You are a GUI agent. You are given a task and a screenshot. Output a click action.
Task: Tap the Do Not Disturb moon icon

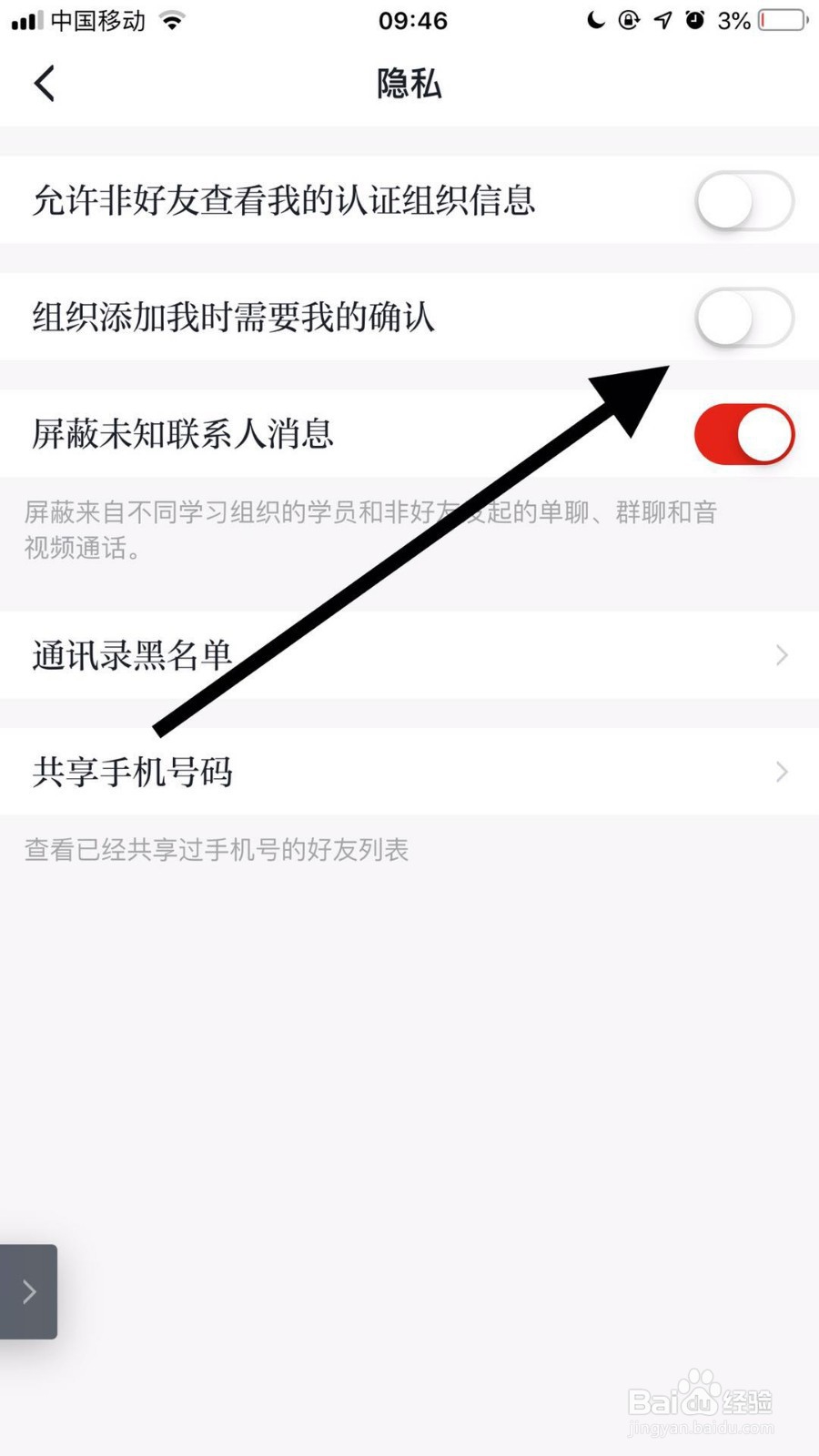pos(595,19)
